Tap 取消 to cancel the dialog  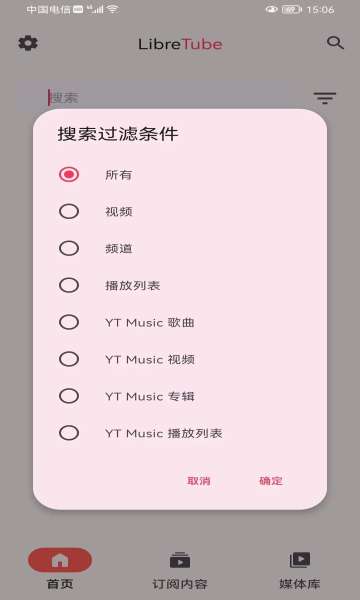point(199,481)
